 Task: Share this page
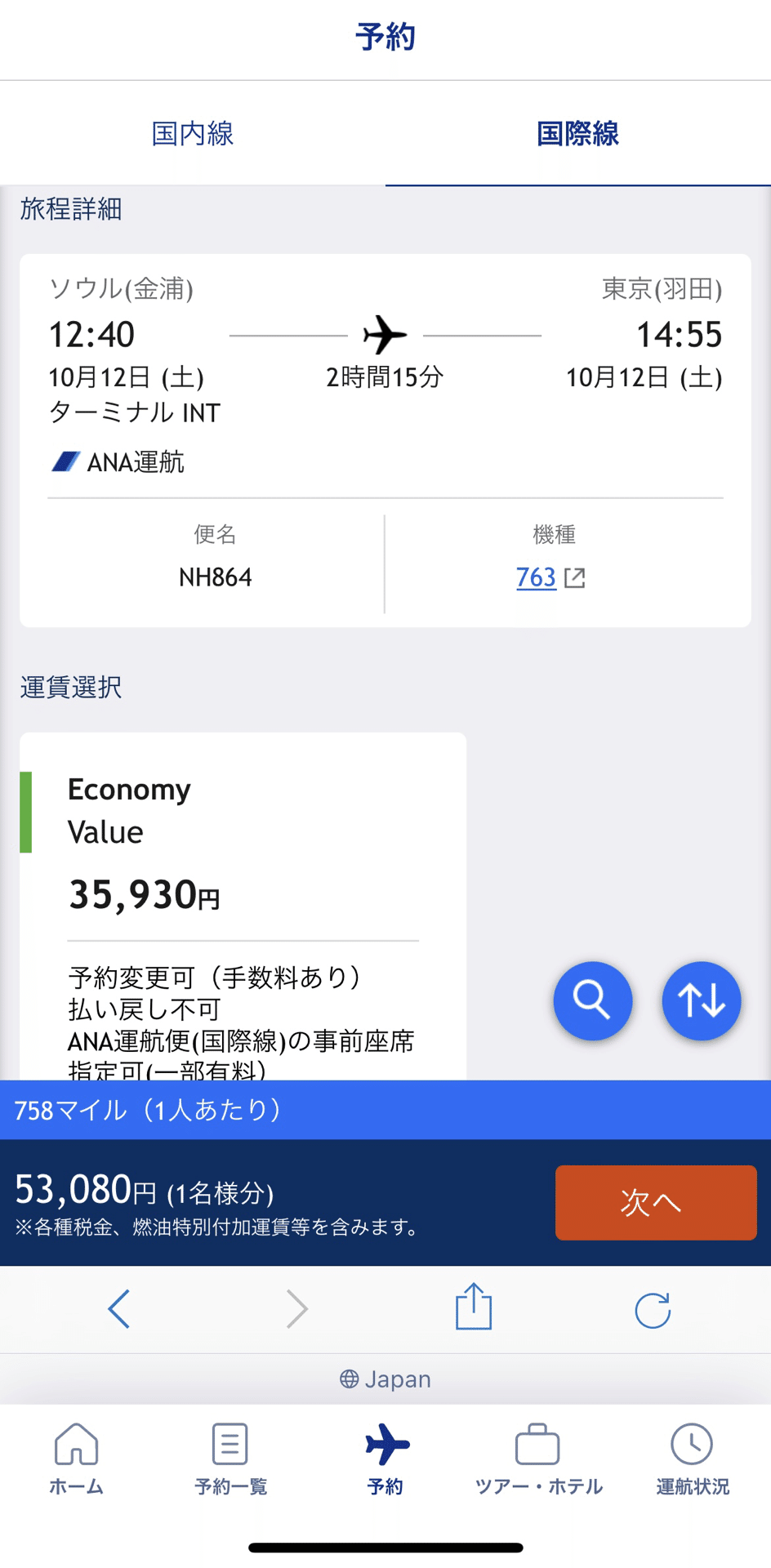pyautogui.click(x=474, y=1307)
